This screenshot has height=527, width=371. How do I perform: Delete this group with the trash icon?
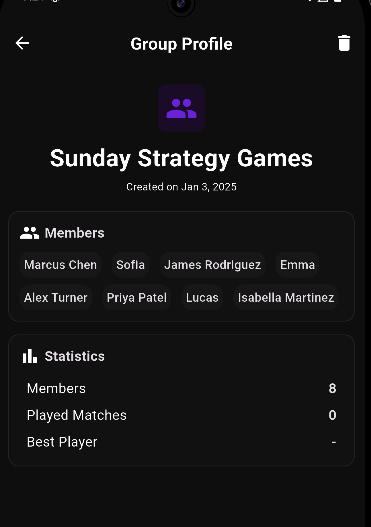344,43
